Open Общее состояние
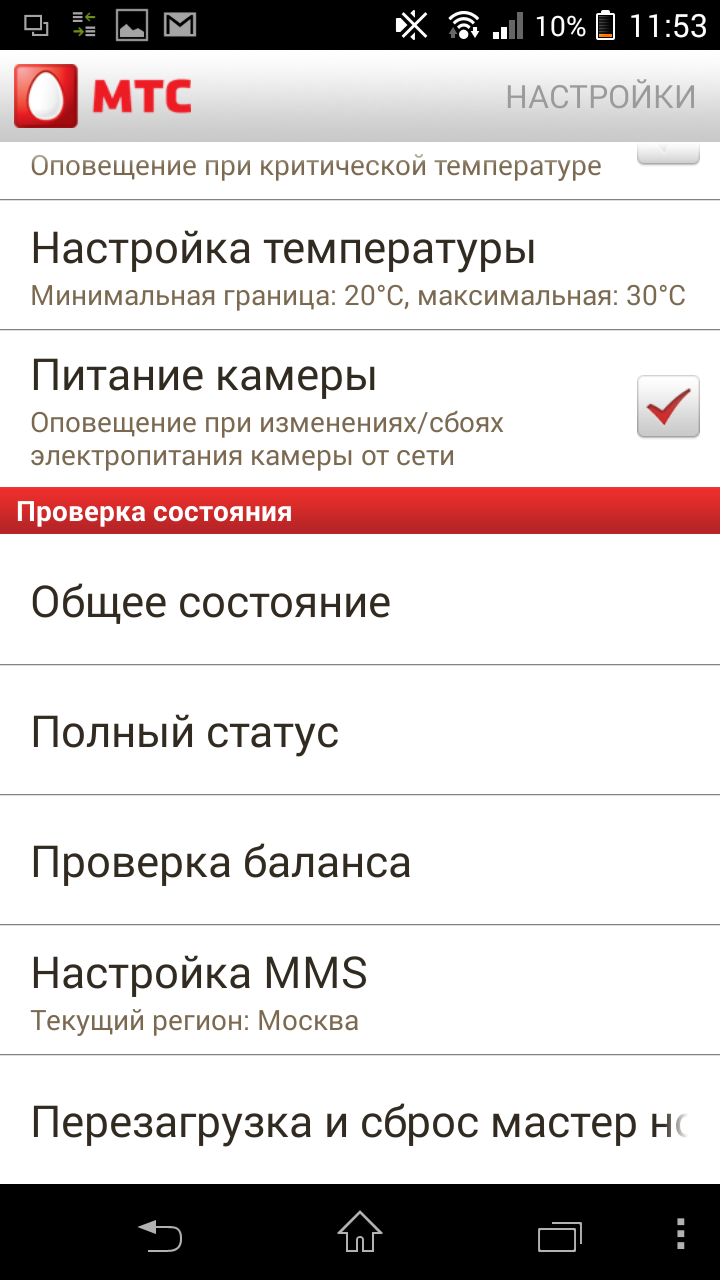The image size is (720, 1280). pyautogui.click(x=360, y=600)
